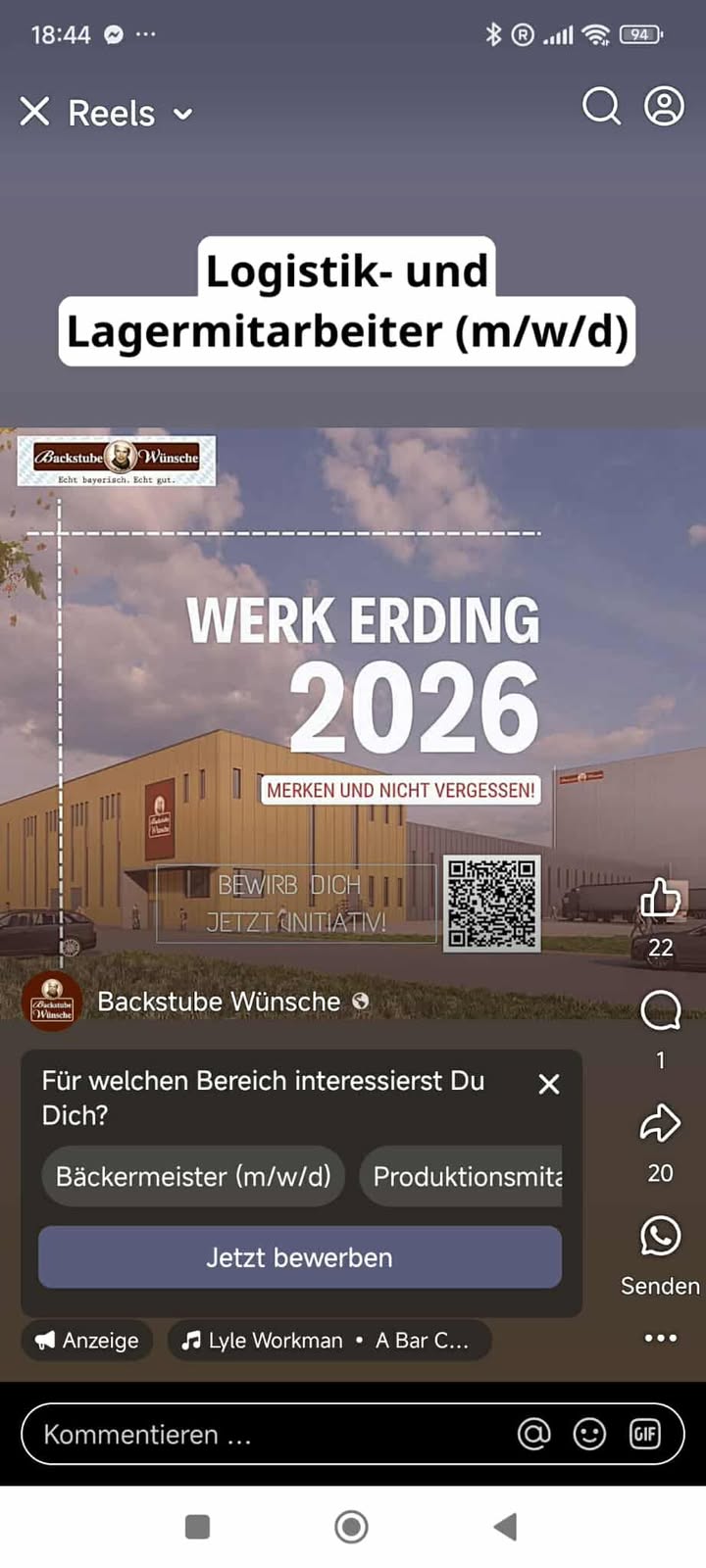Viewport: 706px width, 1568px height.
Task: Like this reel
Action: 660,899
